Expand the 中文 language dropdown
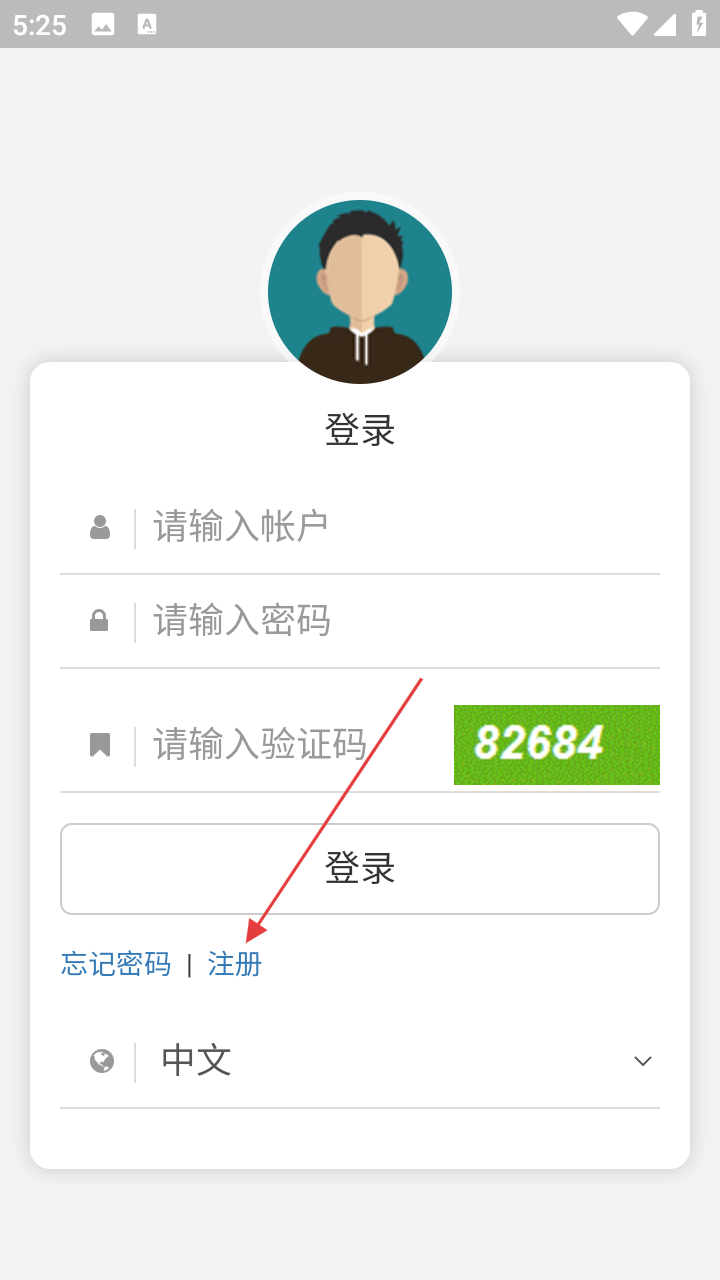This screenshot has width=720, height=1280. [x=400, y=1061]
